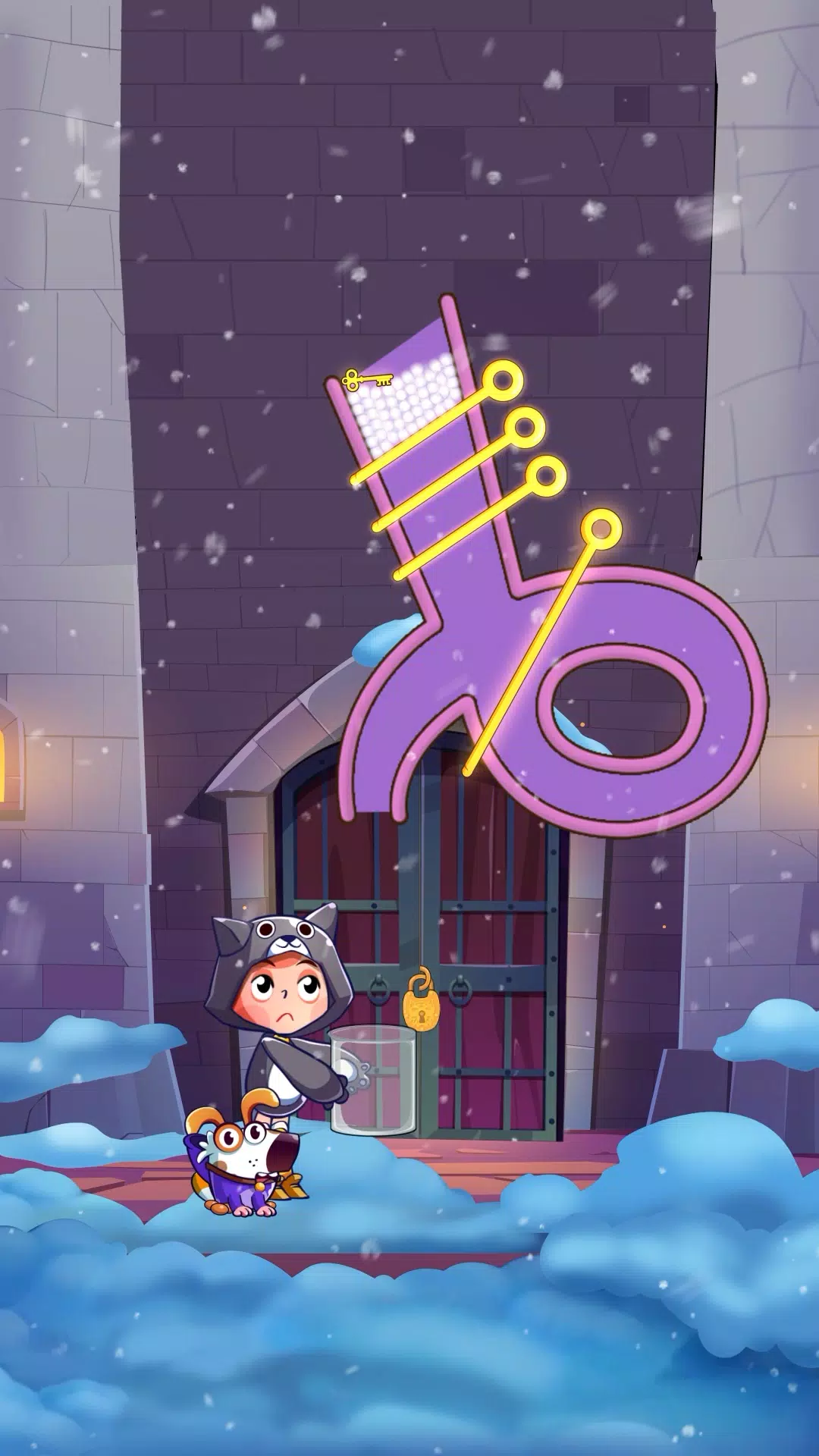Pull the long pin blocking the loop
The height and width of the screenshot is (1456, 819).
click(x=601, y=529)
